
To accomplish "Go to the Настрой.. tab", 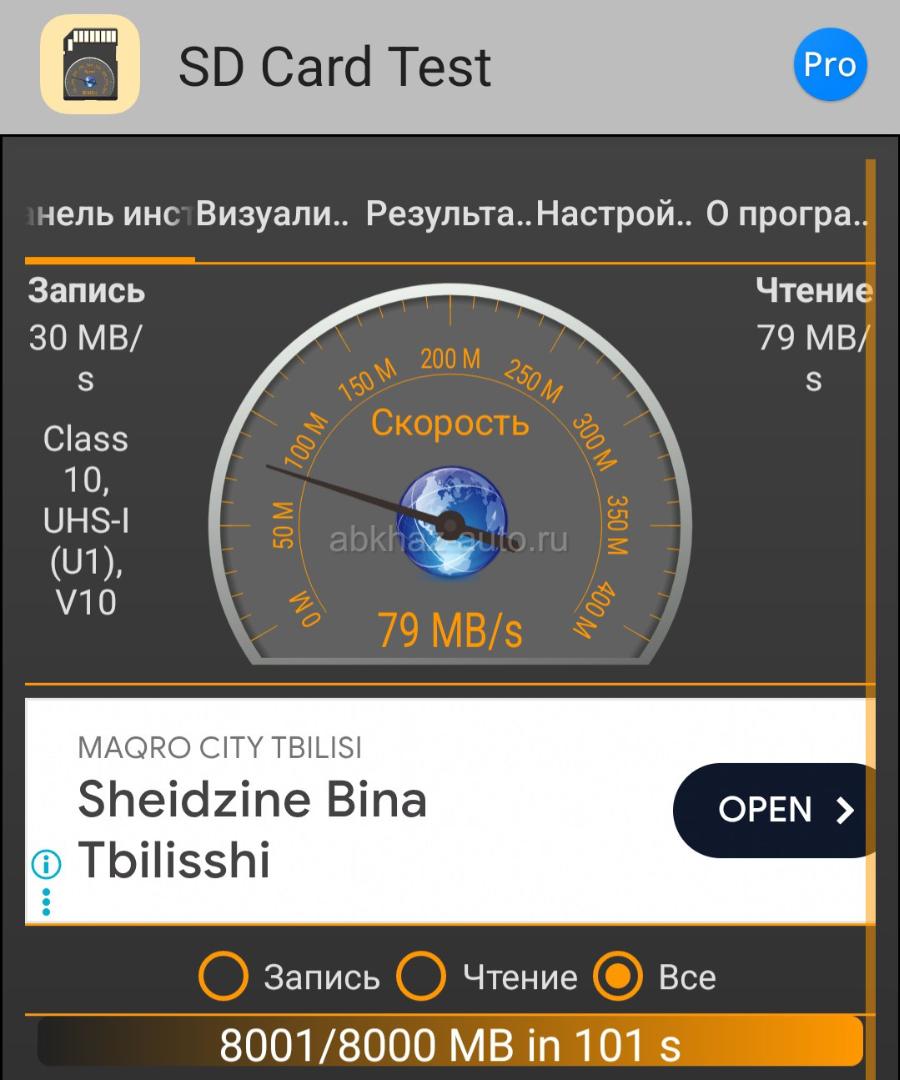I will tap(614, 214).
